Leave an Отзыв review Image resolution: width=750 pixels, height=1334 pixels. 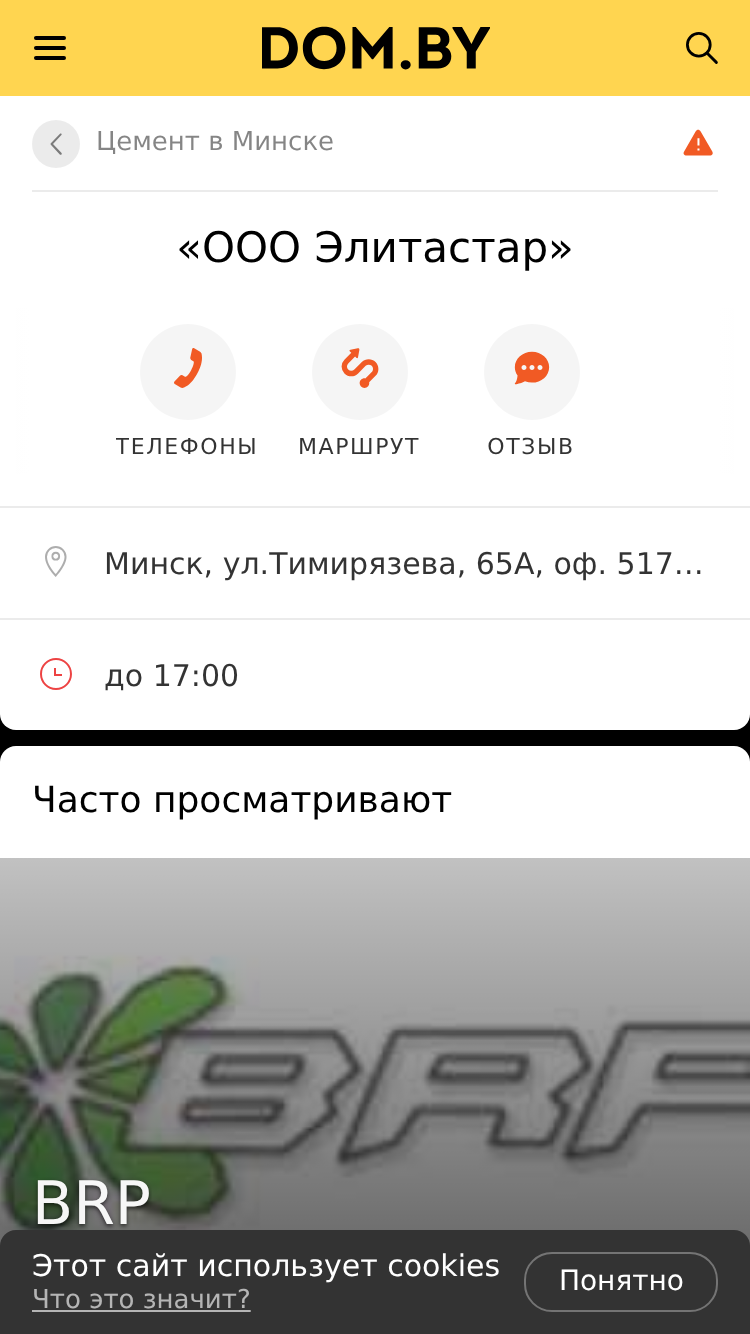click(531, 392)
